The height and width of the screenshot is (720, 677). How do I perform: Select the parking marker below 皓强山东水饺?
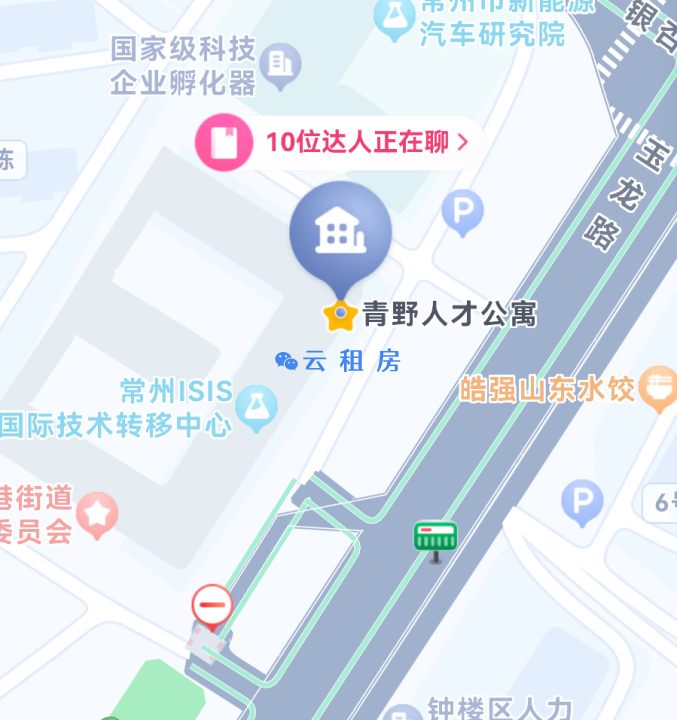click(582, 502)
